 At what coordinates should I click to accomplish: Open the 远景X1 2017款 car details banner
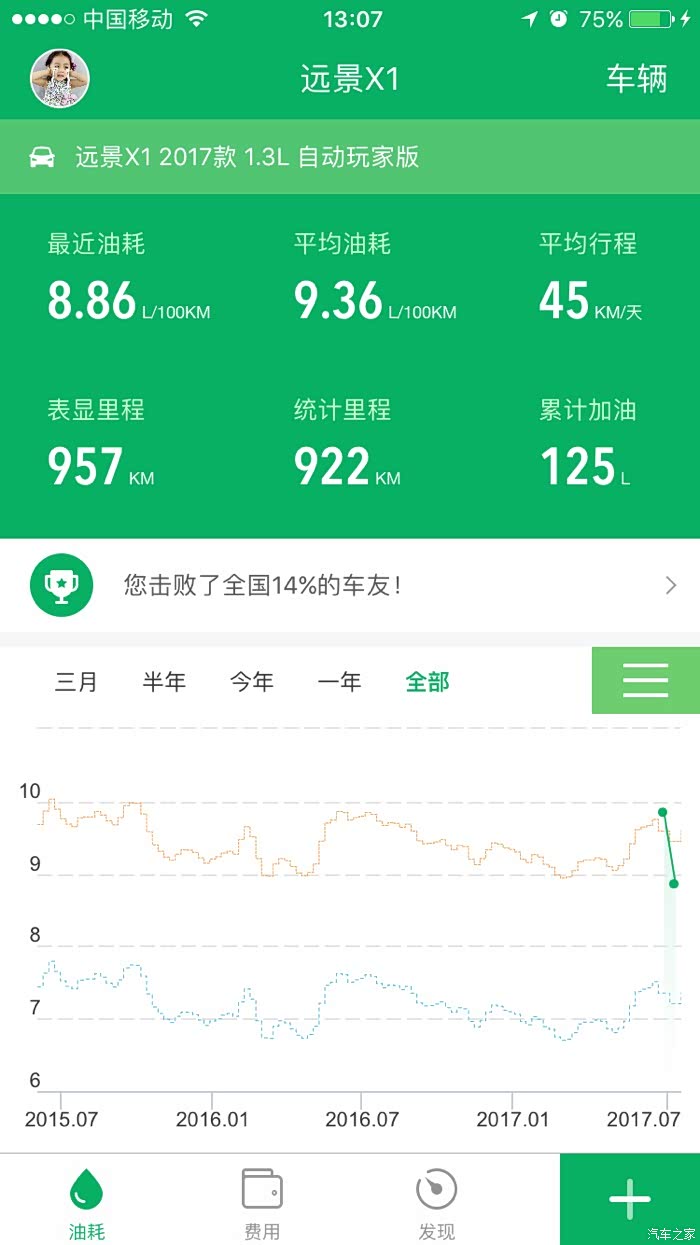pos(350,157)
